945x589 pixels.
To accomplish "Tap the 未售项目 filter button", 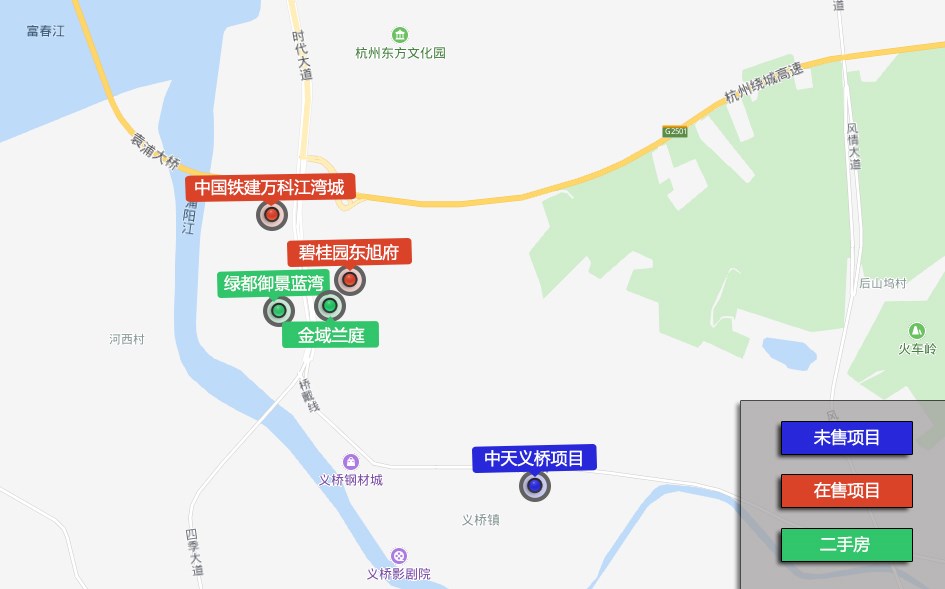I will click(846, 438).
